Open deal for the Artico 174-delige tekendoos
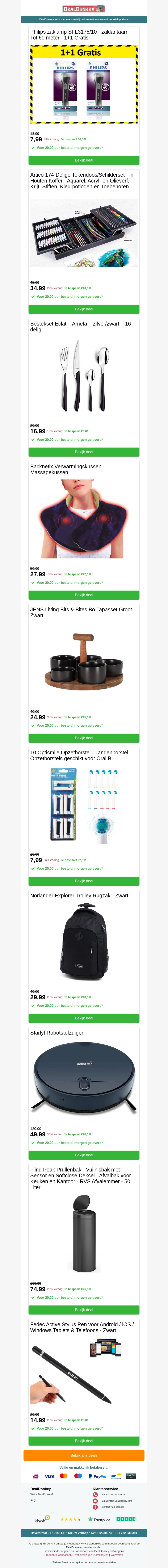This screenshot has width=168, height=1568. (x=84, y=309)
